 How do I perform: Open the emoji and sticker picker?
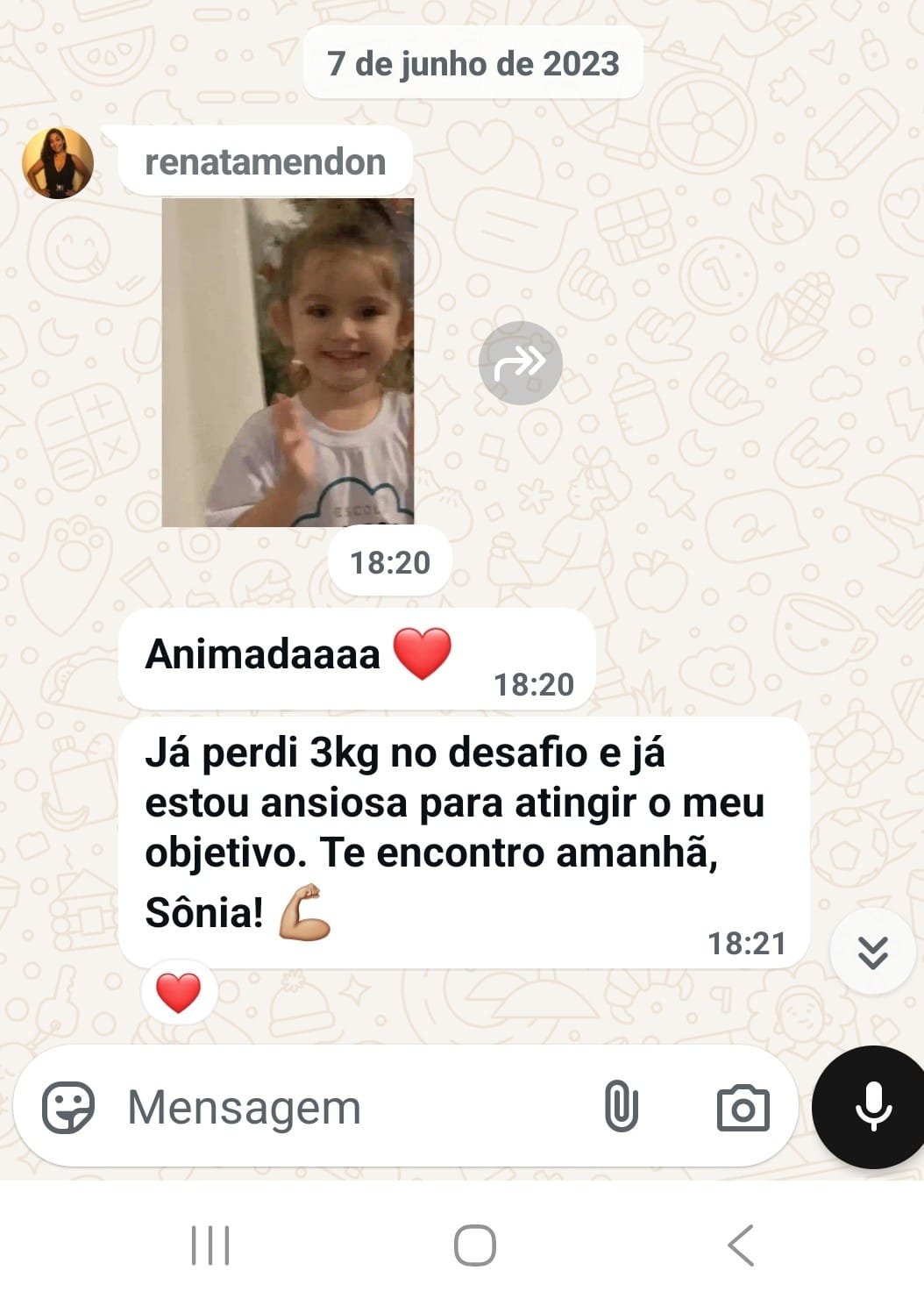[x=68, y=1107]
